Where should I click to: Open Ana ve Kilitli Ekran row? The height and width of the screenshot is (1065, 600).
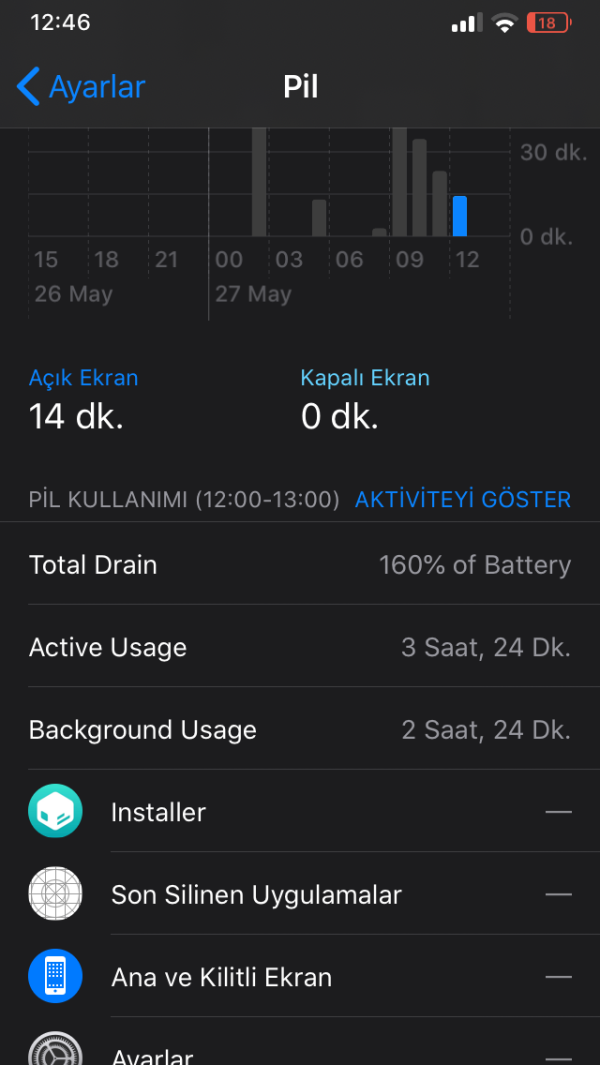[300, 977]
